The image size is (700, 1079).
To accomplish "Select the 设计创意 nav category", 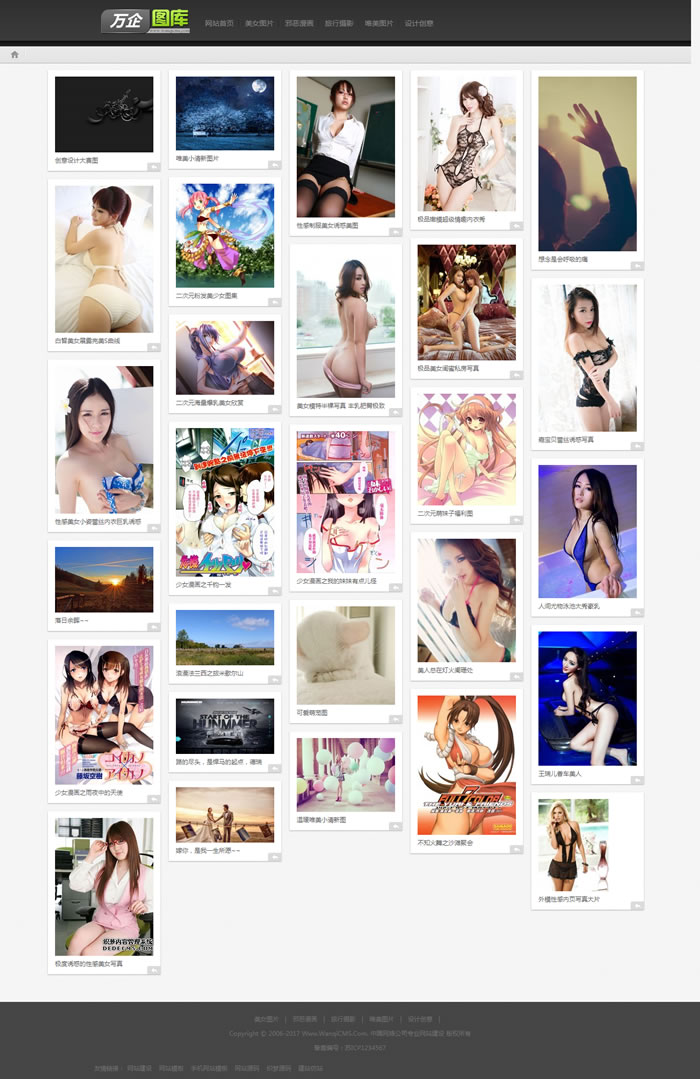I will pos(419,22).
